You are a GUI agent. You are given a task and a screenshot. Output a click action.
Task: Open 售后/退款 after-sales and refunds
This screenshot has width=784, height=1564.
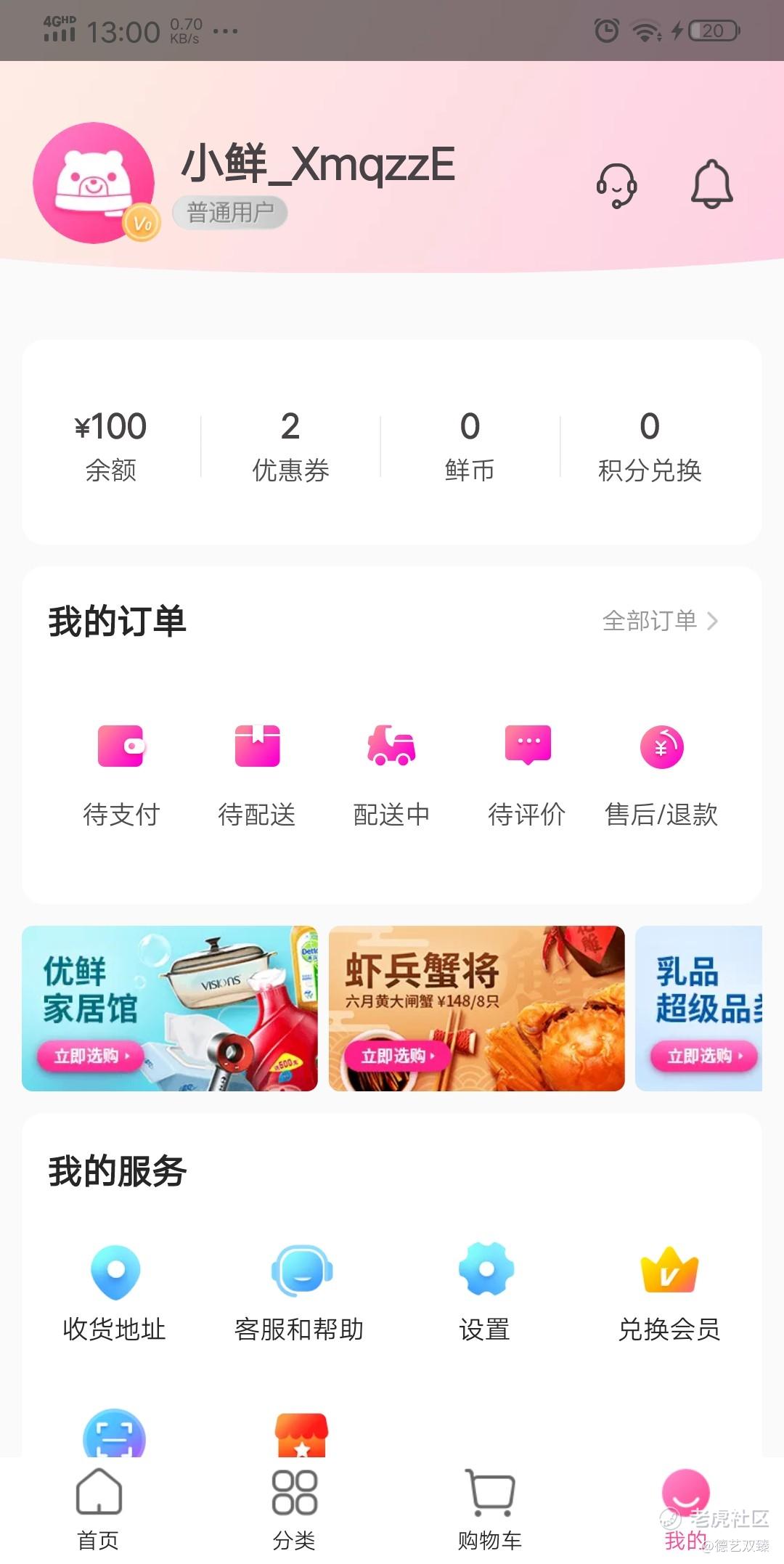[661, 774]
